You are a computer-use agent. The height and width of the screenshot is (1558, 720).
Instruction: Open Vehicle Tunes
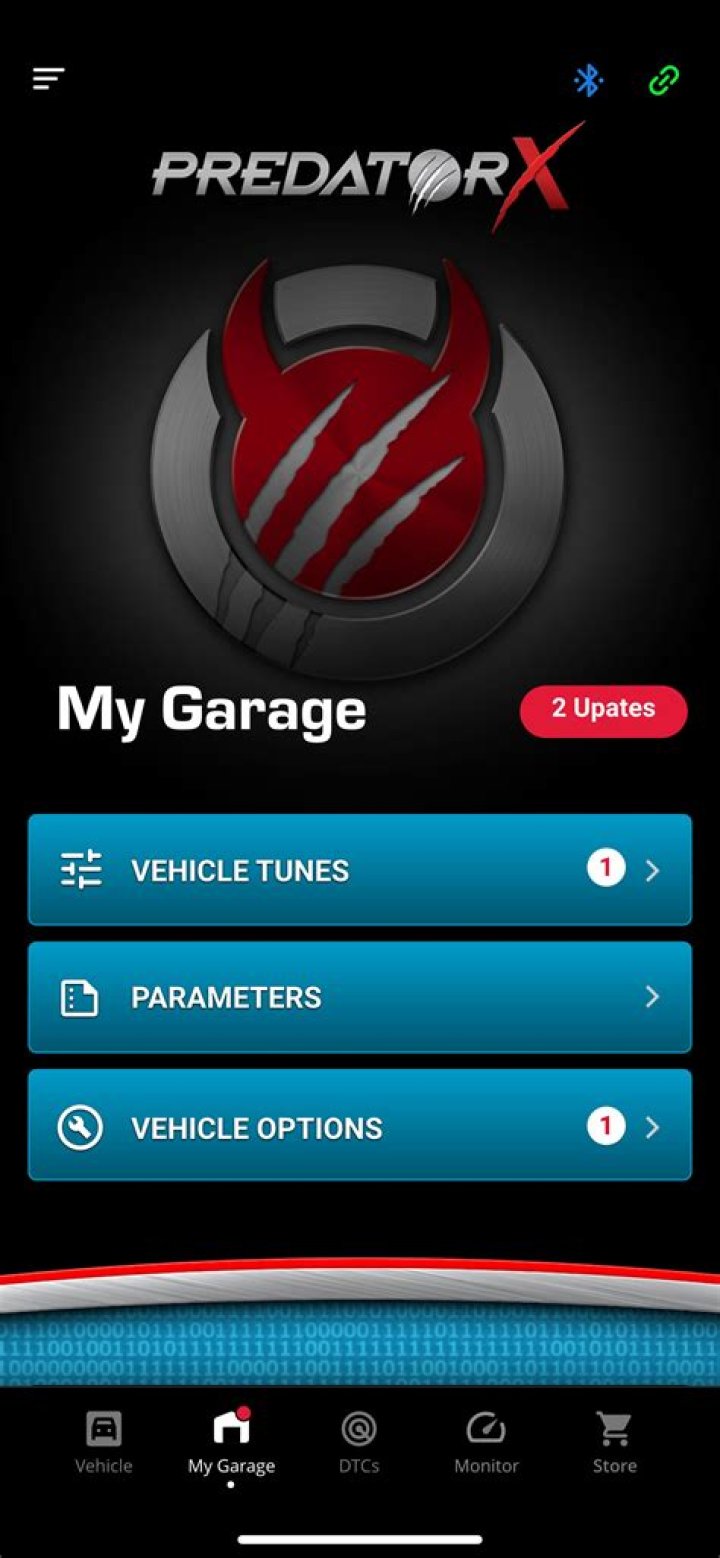tap(360, 870)
